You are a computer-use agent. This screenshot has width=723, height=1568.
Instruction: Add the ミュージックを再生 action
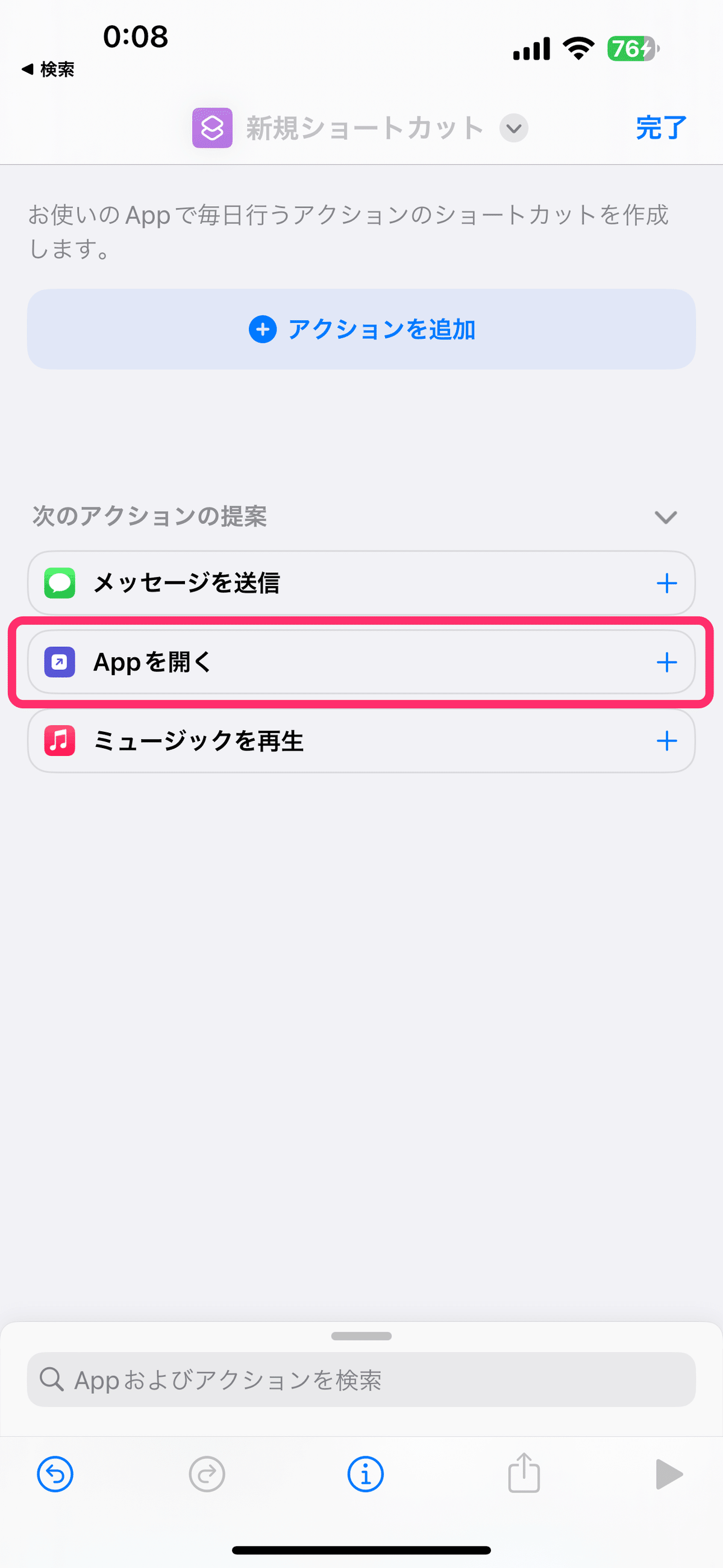pos(667,741)
